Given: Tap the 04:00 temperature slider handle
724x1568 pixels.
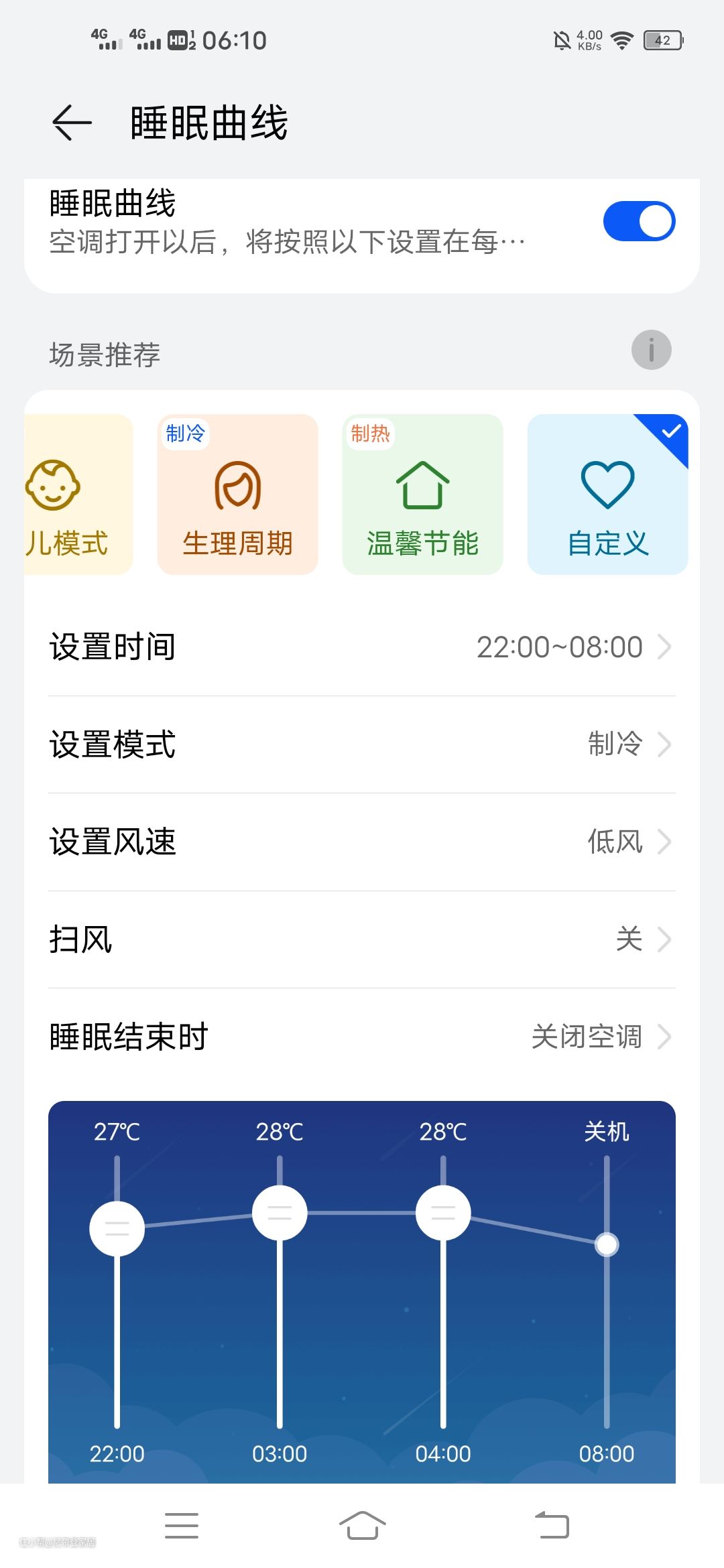Looking at the screenshot, I should pyautogui.click(x=443, y=1213).
